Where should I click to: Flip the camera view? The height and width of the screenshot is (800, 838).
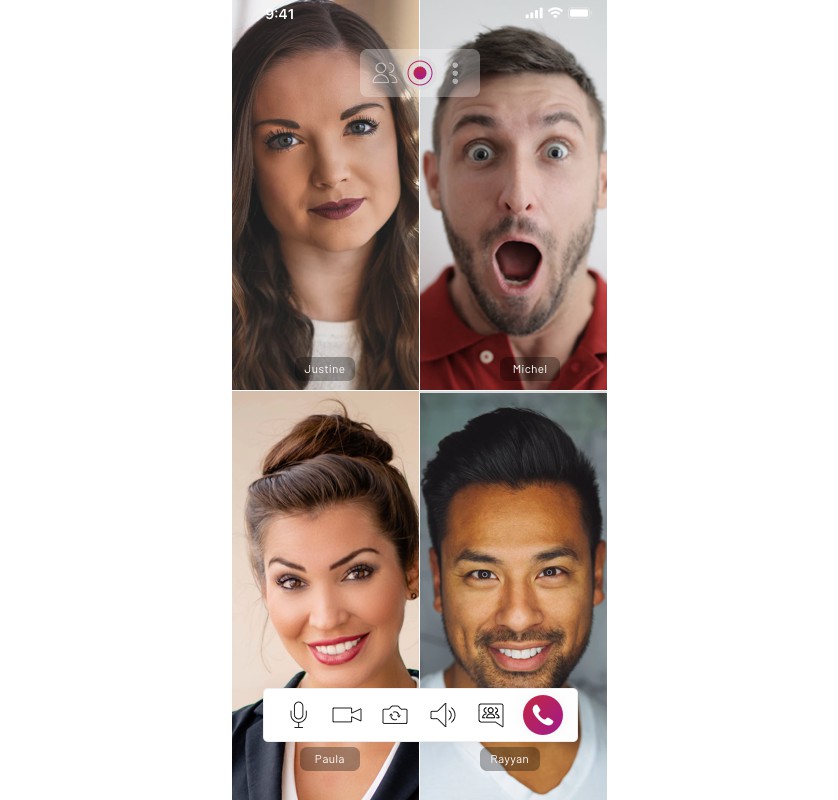(395, 715)
